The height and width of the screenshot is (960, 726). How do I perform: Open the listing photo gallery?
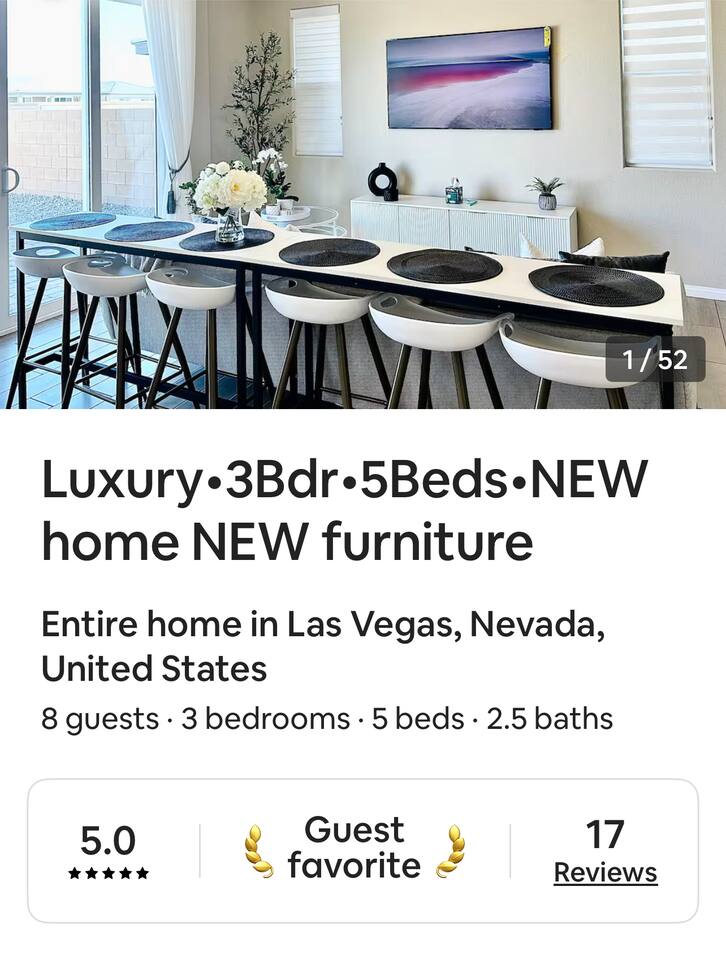363,204
